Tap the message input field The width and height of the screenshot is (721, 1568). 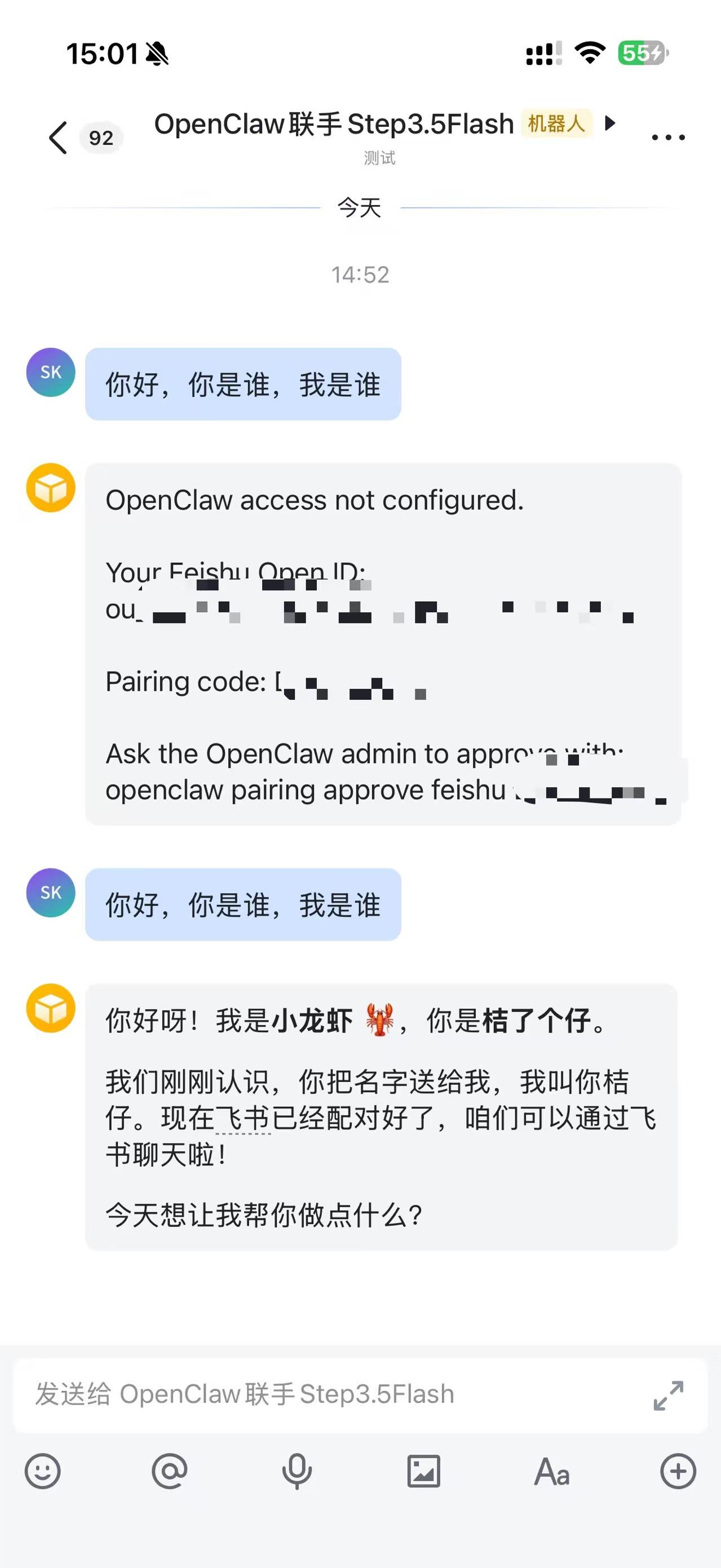pos(329,1394)
